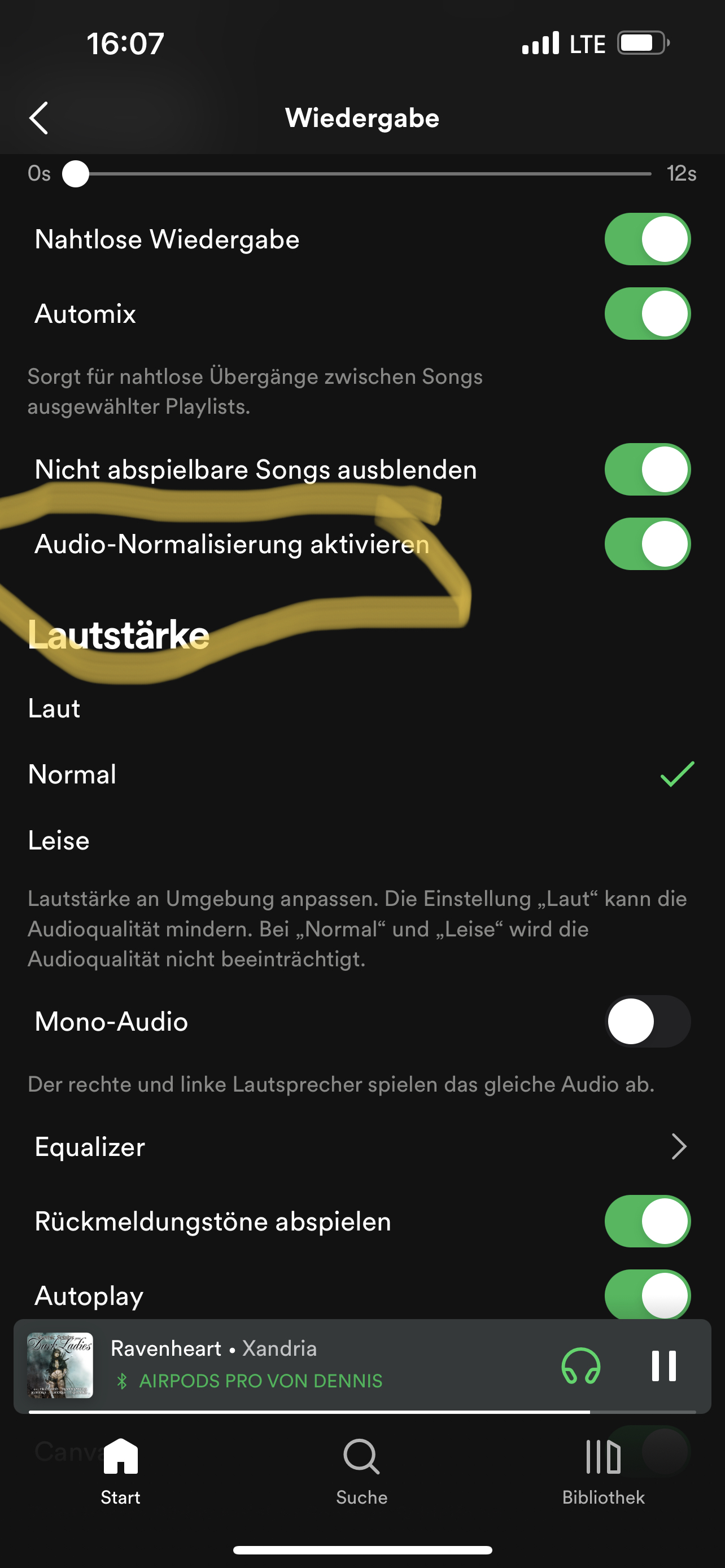This screenshot has width=725, height=1568.
Task: Toggle the Autoplay switch
Action: coord(647,1294)
